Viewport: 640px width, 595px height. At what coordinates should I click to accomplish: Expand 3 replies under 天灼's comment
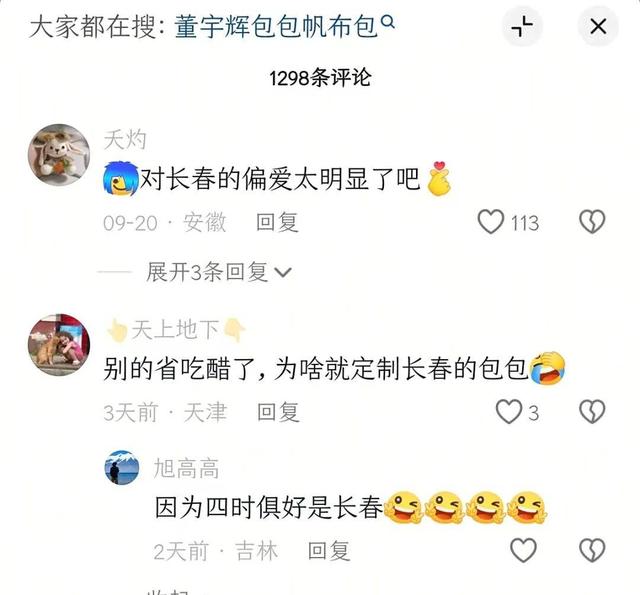[218, 272]
